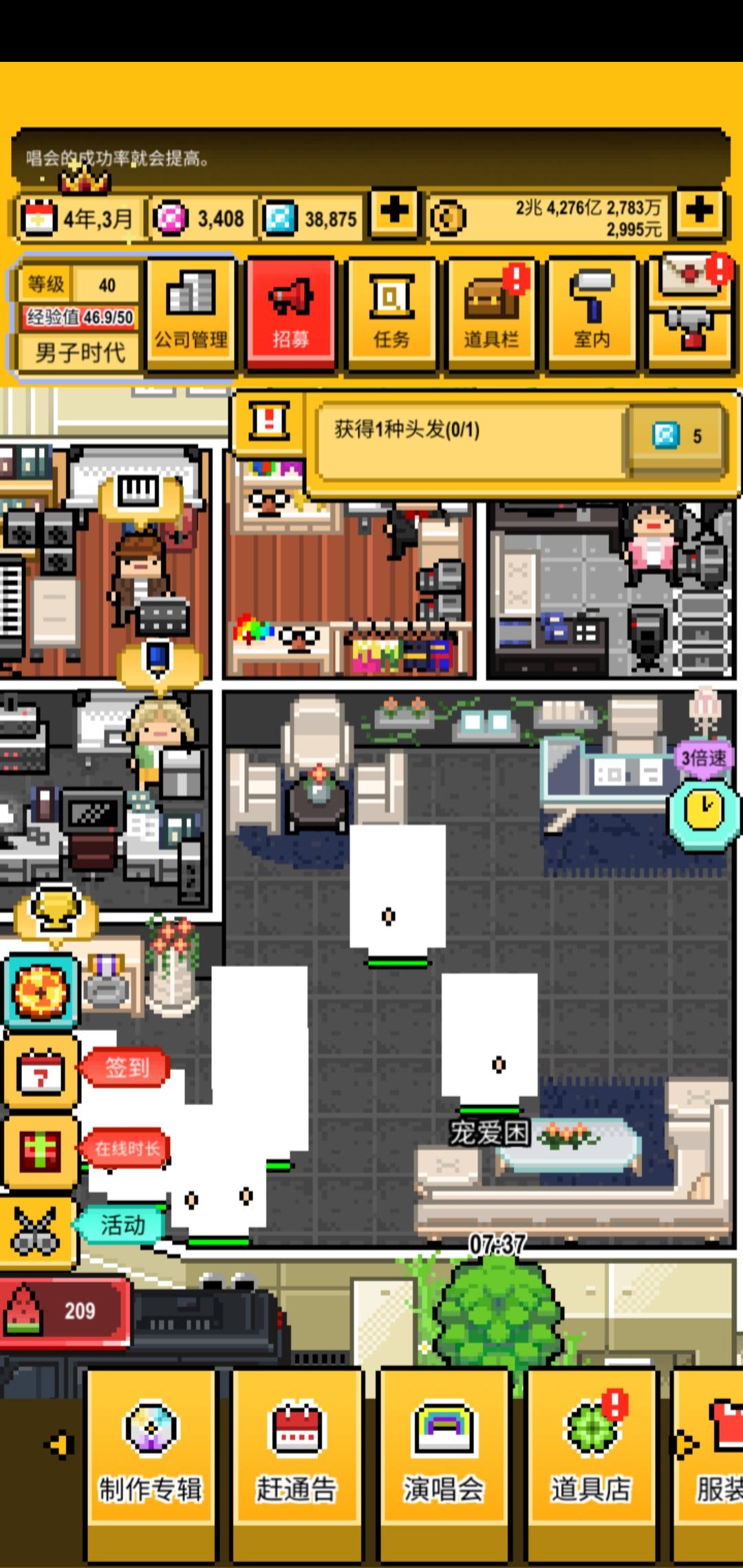The height and width of the screenshot is (1568, 743).
Task: Click the scissors icon on the left sidebar
Action: (x=40, y=1231)
